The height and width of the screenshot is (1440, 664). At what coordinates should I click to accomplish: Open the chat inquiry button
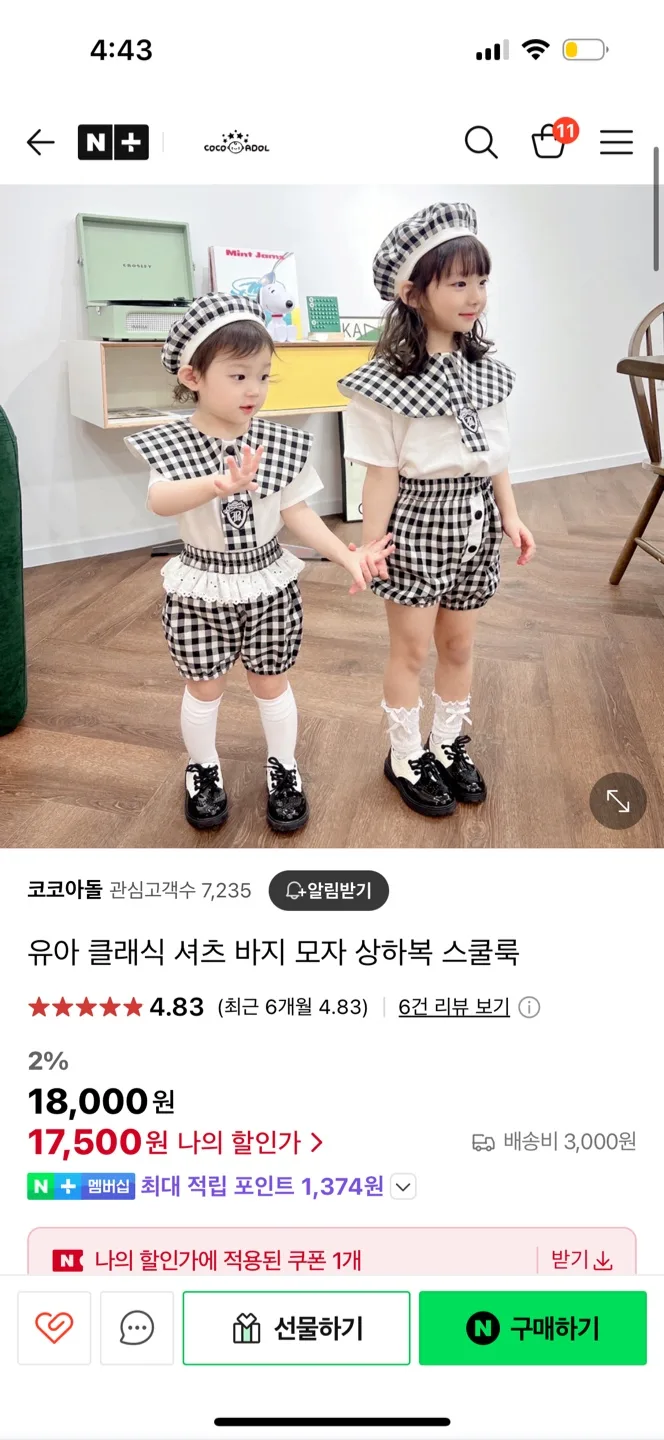tap(137, 1328)
